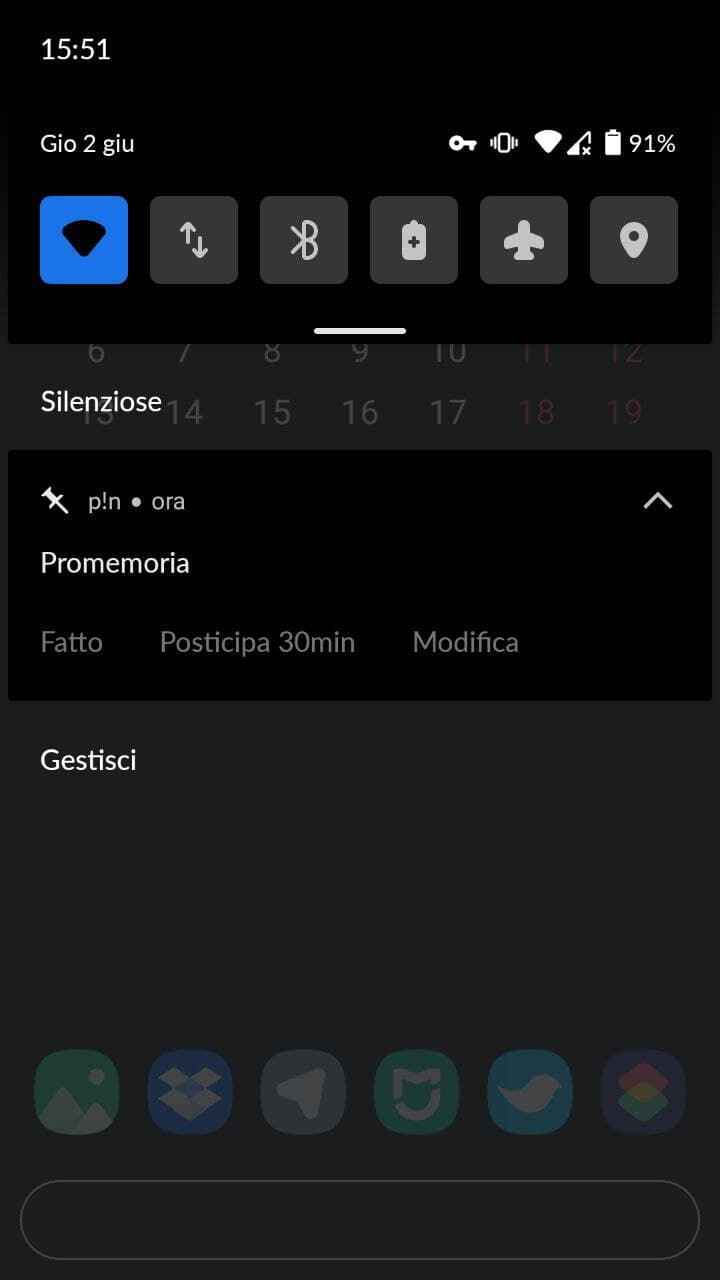Mark the reminder as Fatto

tap(72, 642)
